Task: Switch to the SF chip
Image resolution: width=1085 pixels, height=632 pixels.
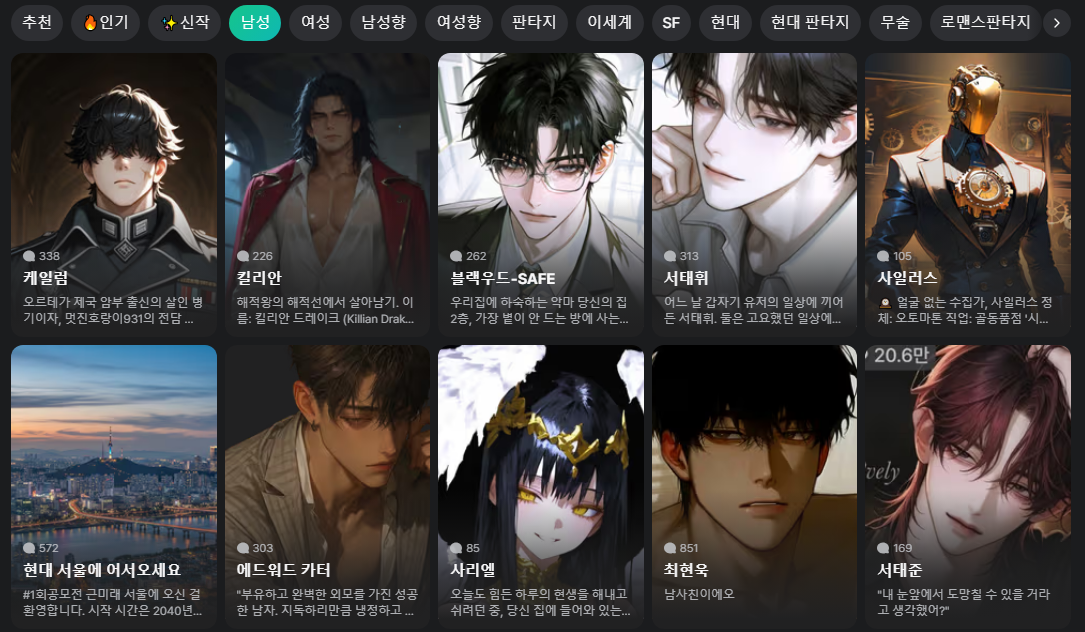Action: point(670,22)
